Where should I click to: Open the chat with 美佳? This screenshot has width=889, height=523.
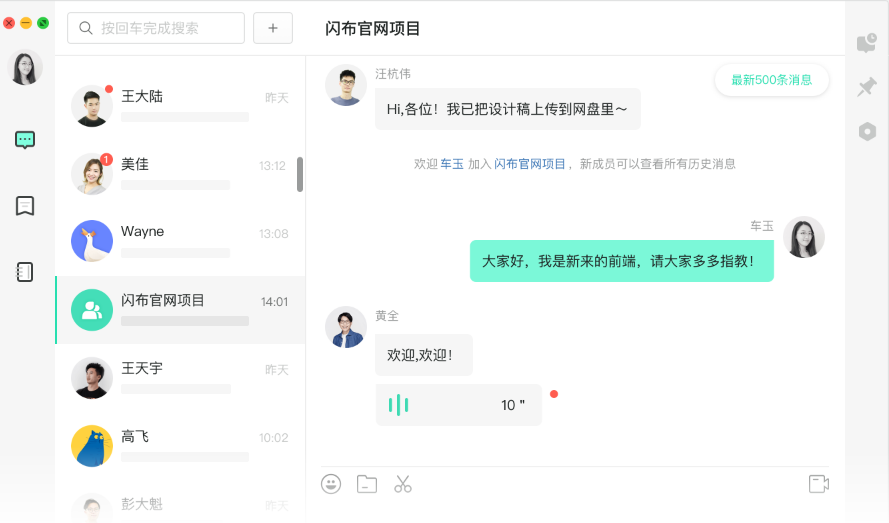180,174
